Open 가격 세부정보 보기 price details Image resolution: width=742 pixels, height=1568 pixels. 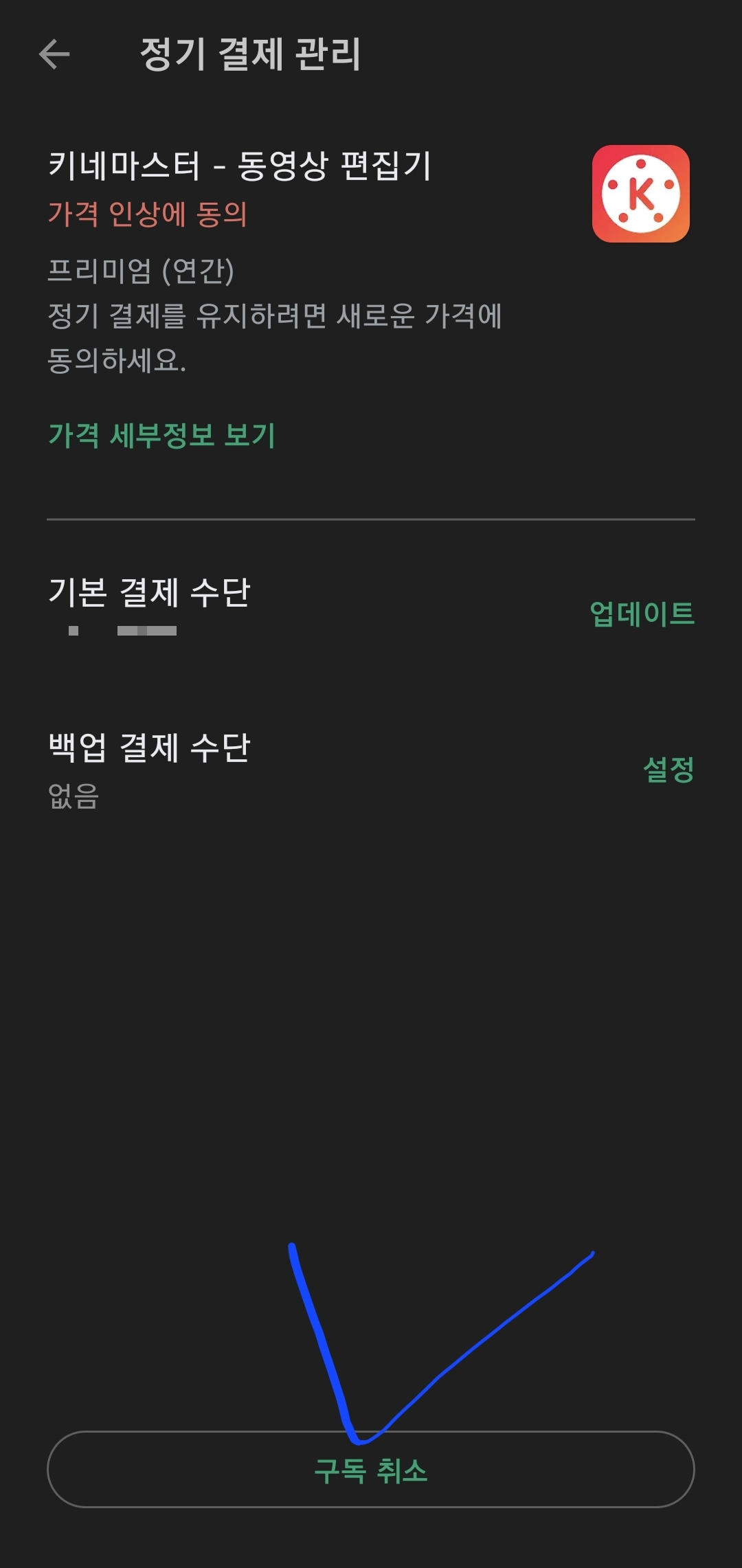[163, 433]
